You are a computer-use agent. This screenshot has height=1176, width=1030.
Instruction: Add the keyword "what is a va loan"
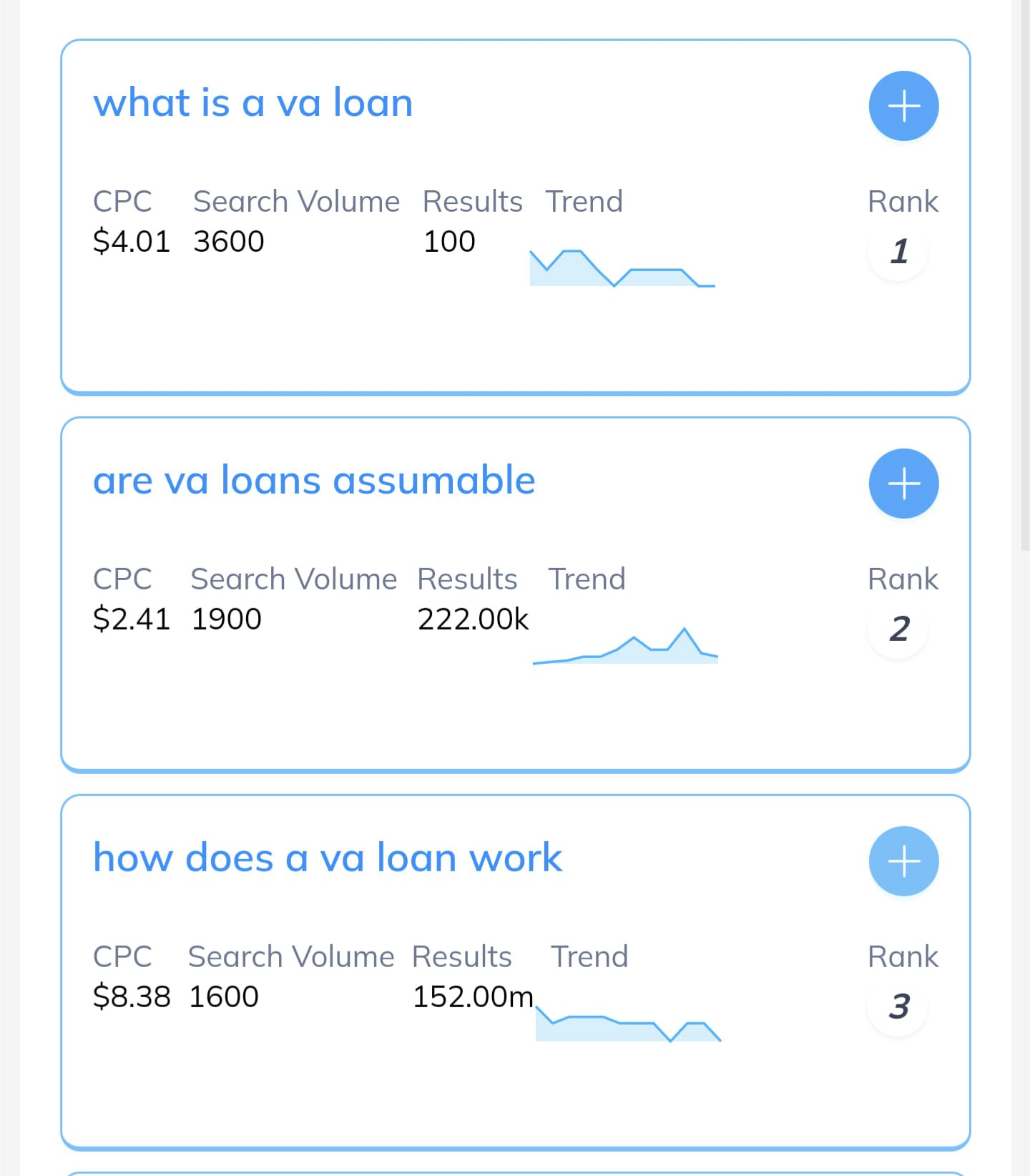pyautogui.click(x=903, y=106)
